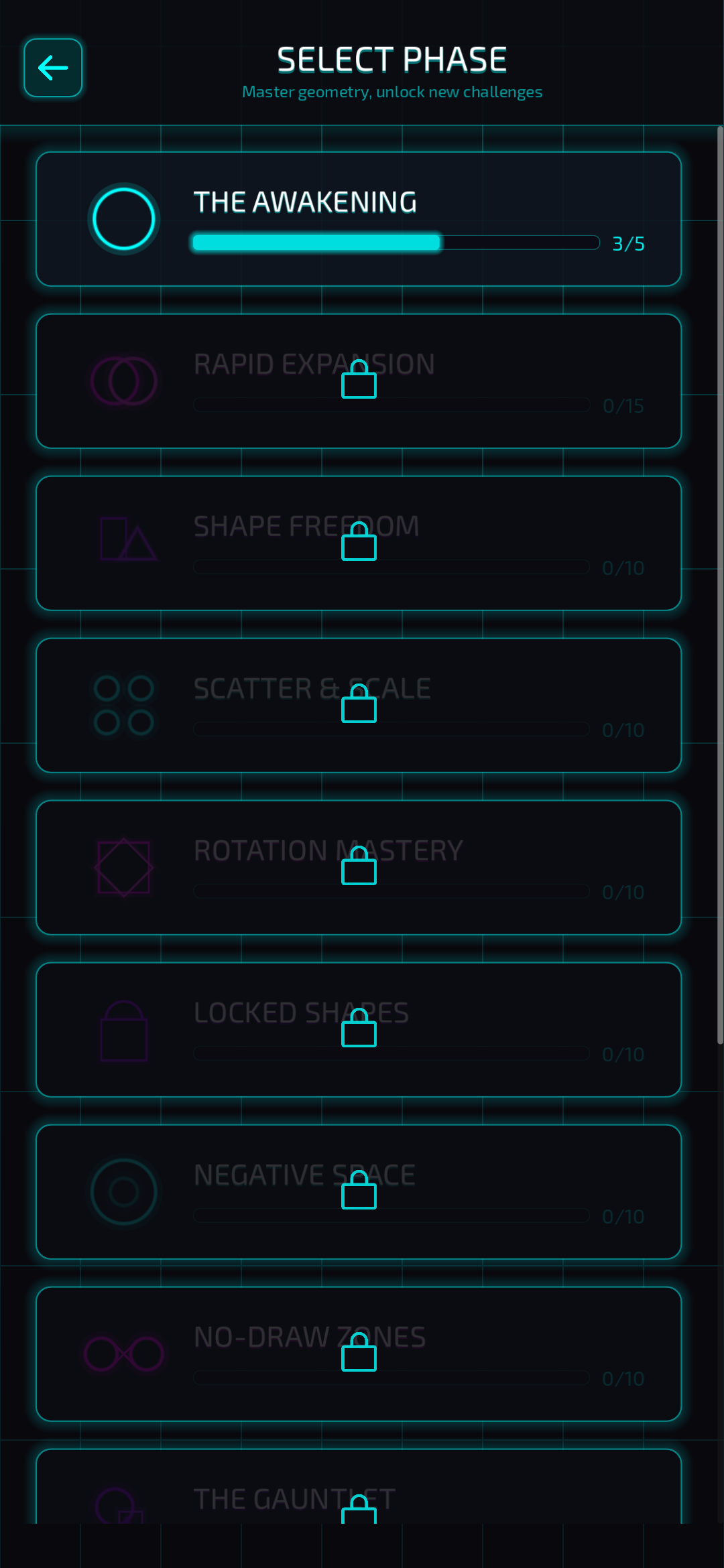724x1568 pixels.
Task: Tap the locked Rapid Expansion phase
Action: (x=359, y=381)
